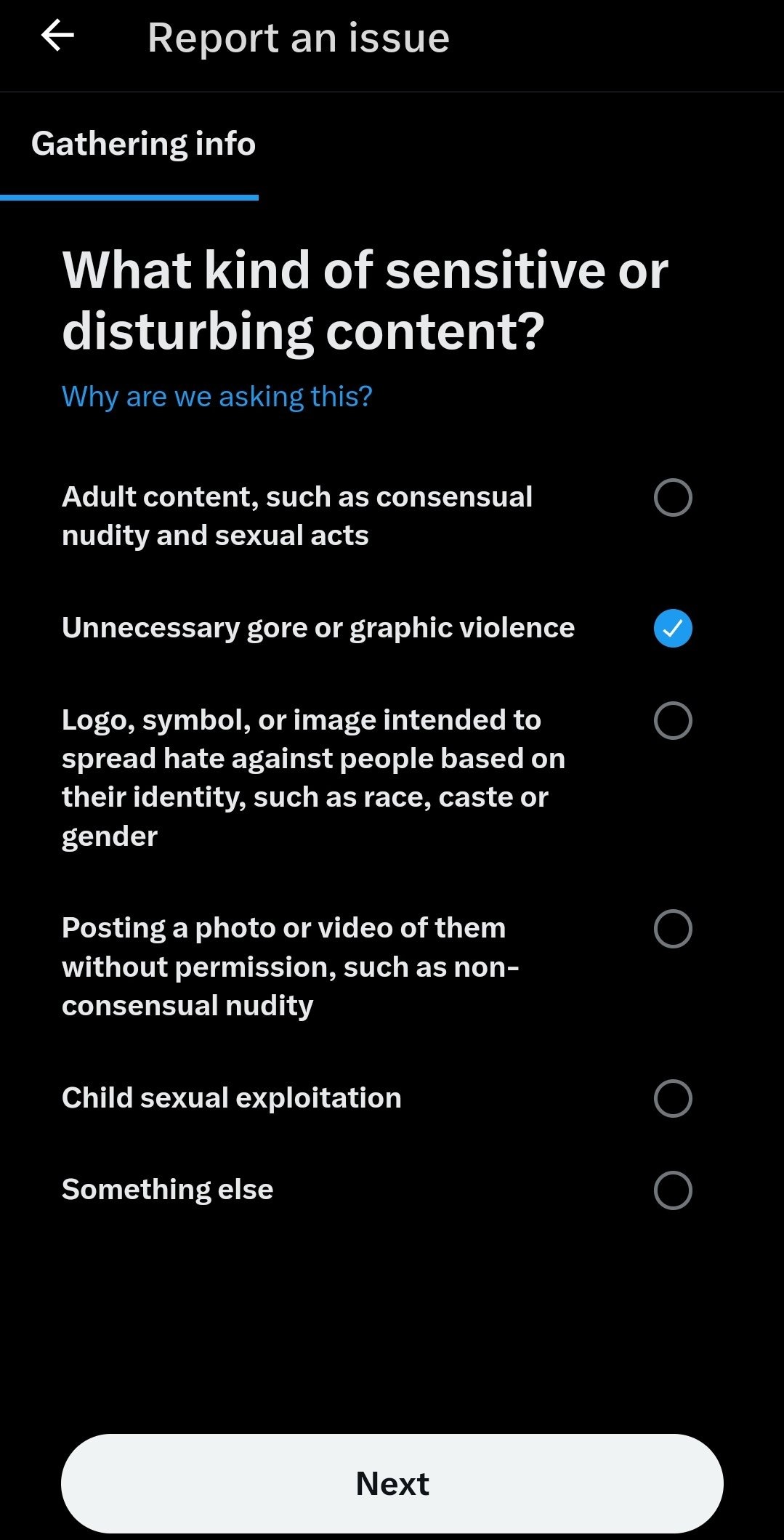Select posting a photo without permission
The width and height of the screenshot is (784, 1540).
point(672,929)
